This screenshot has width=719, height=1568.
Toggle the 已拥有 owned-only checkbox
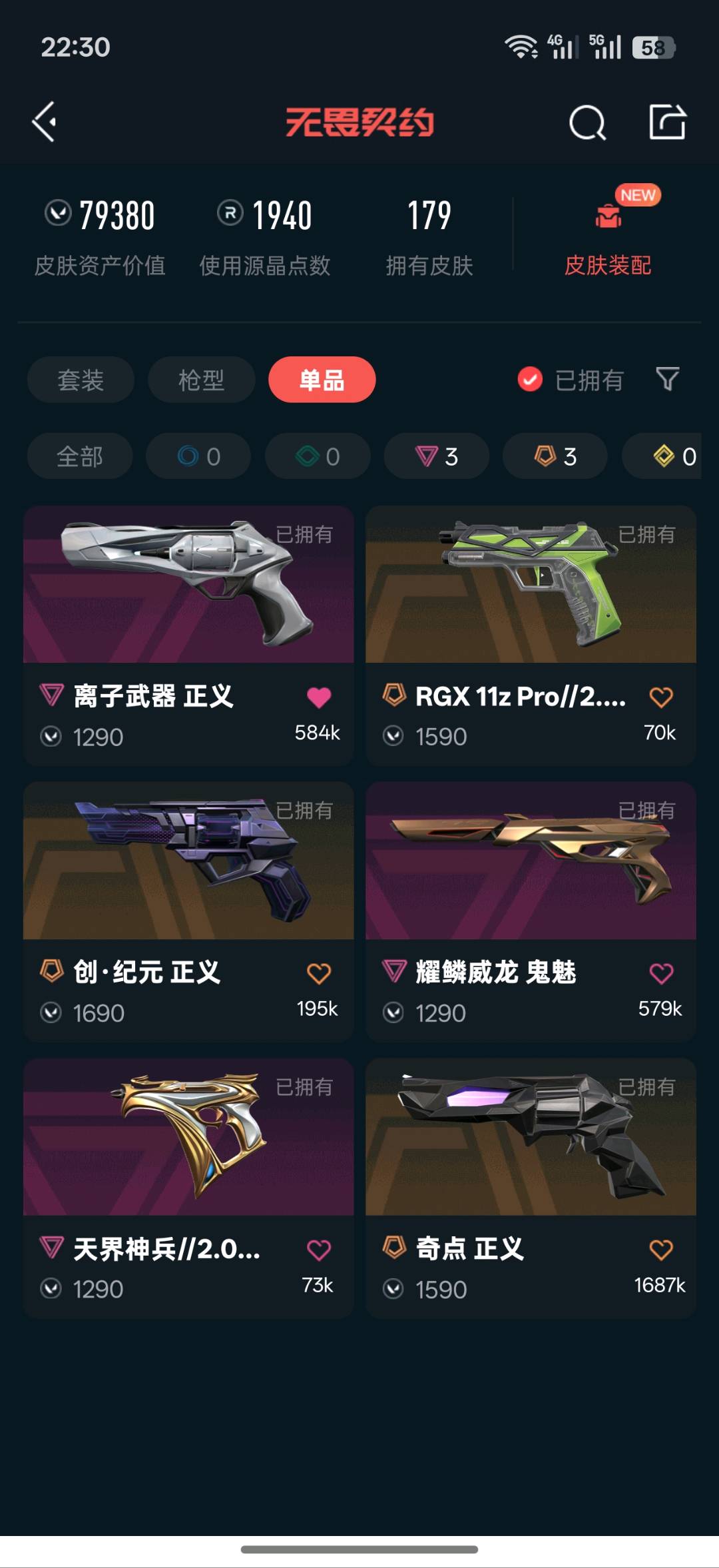tap(531, 380)
